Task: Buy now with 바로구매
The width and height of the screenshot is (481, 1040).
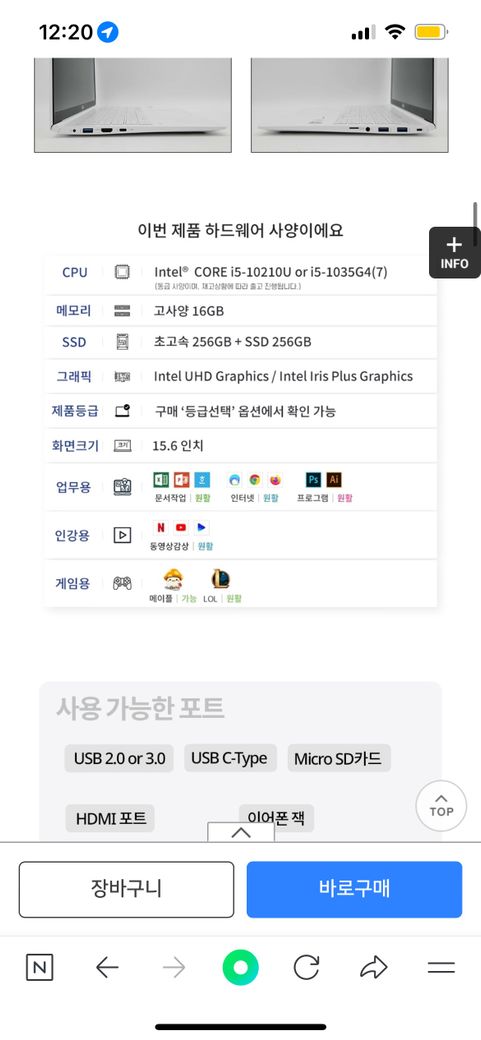Action: coord(354,889)
